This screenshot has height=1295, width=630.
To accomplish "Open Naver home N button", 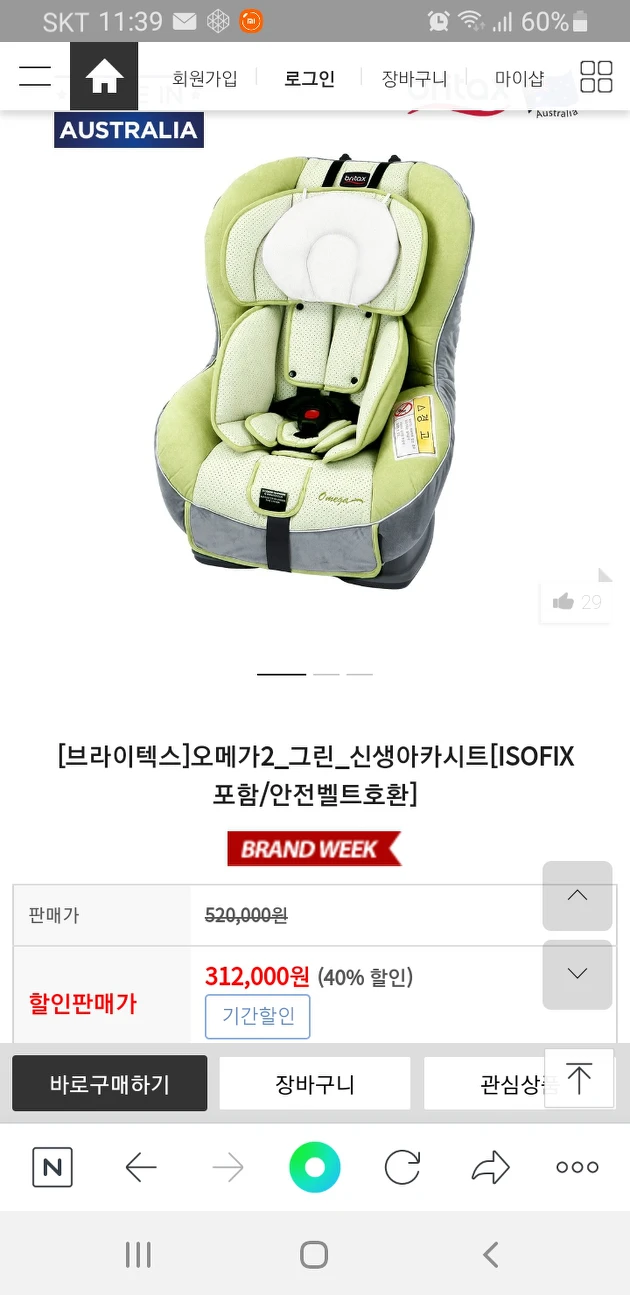I will point(52,1167).
